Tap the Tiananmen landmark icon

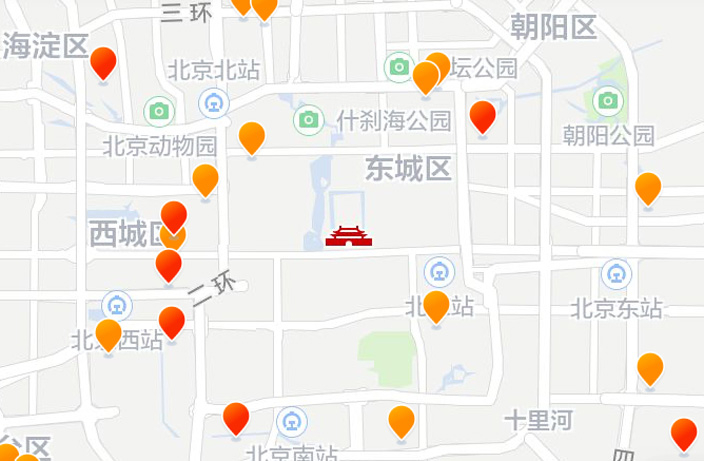[x=348, y=237]
